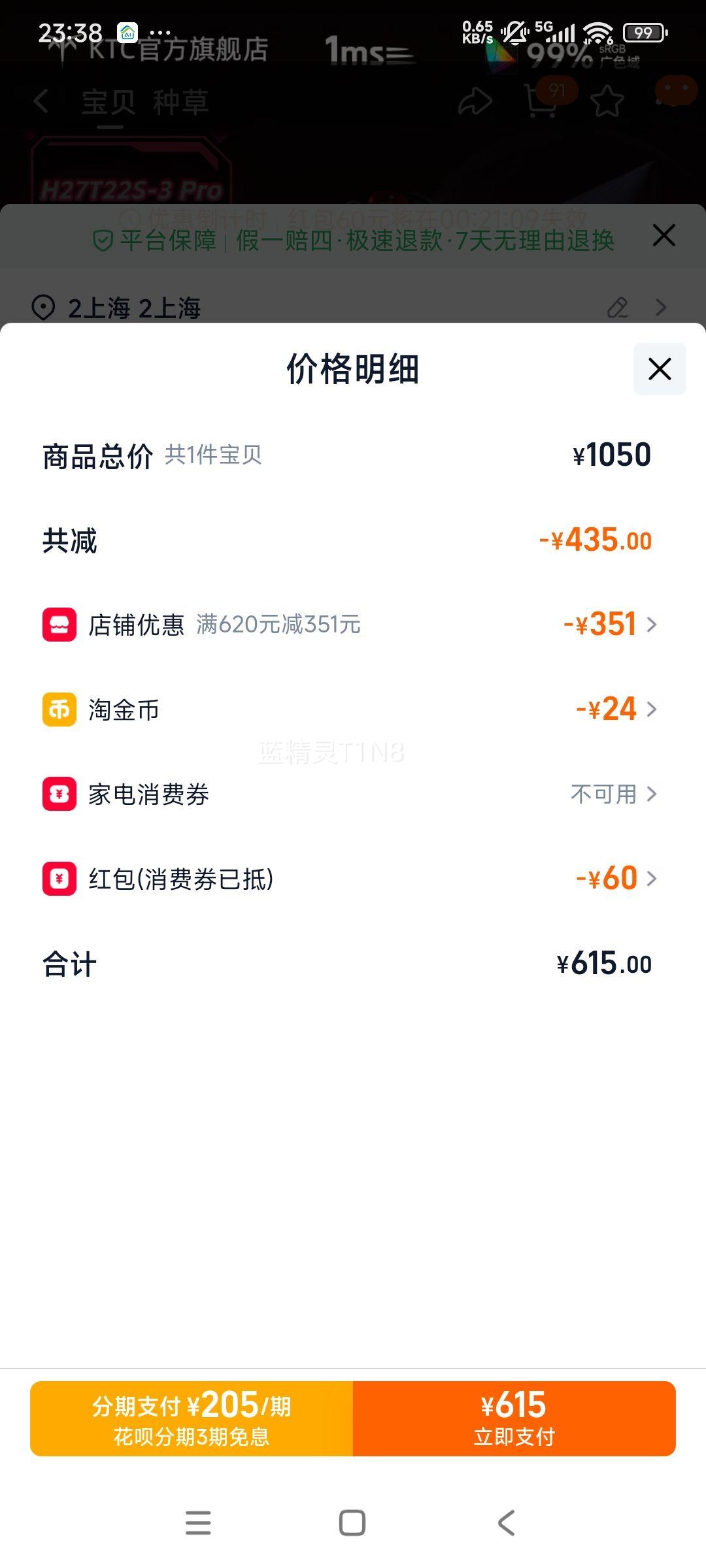Dismiss the order panel behind the sheet
Screen dimensions: 706x1568
click(664, 235)
